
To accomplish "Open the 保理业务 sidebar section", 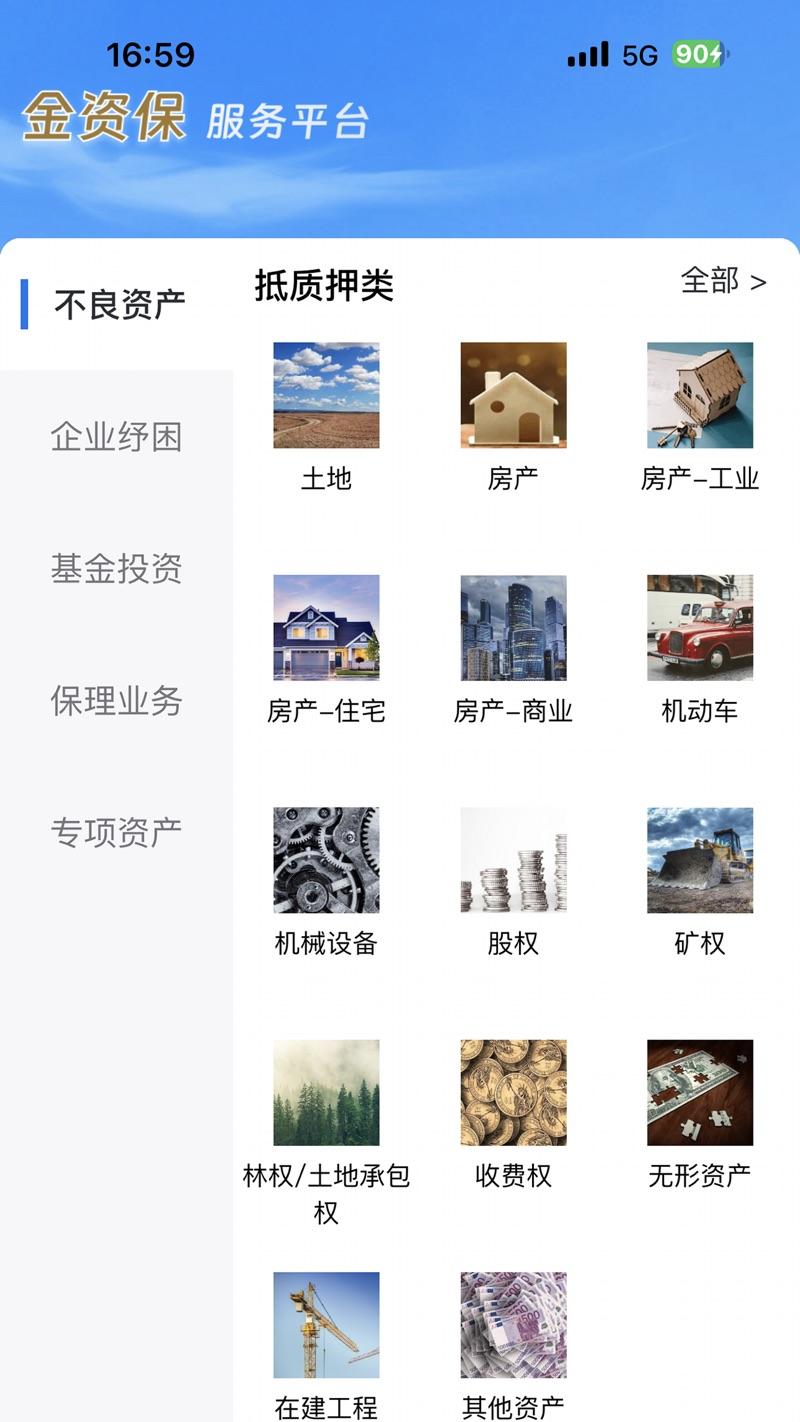I will tap(116, 700).
